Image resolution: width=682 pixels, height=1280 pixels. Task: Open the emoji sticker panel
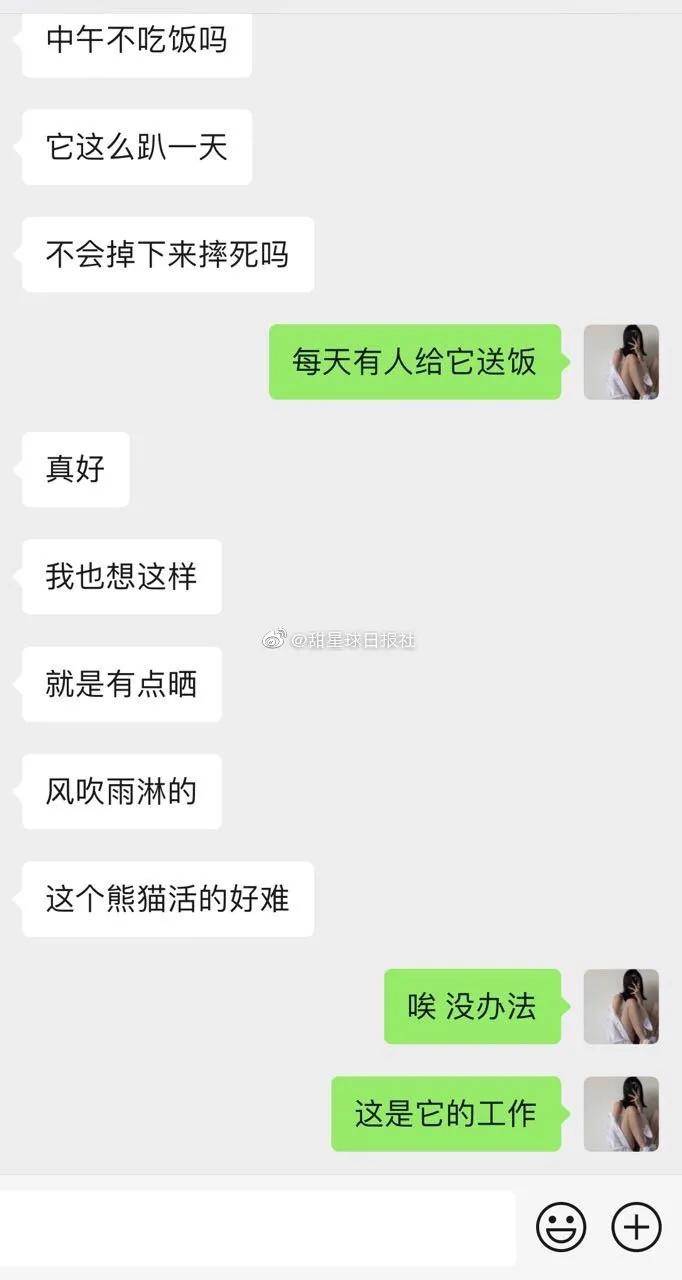click(561, 1226)
